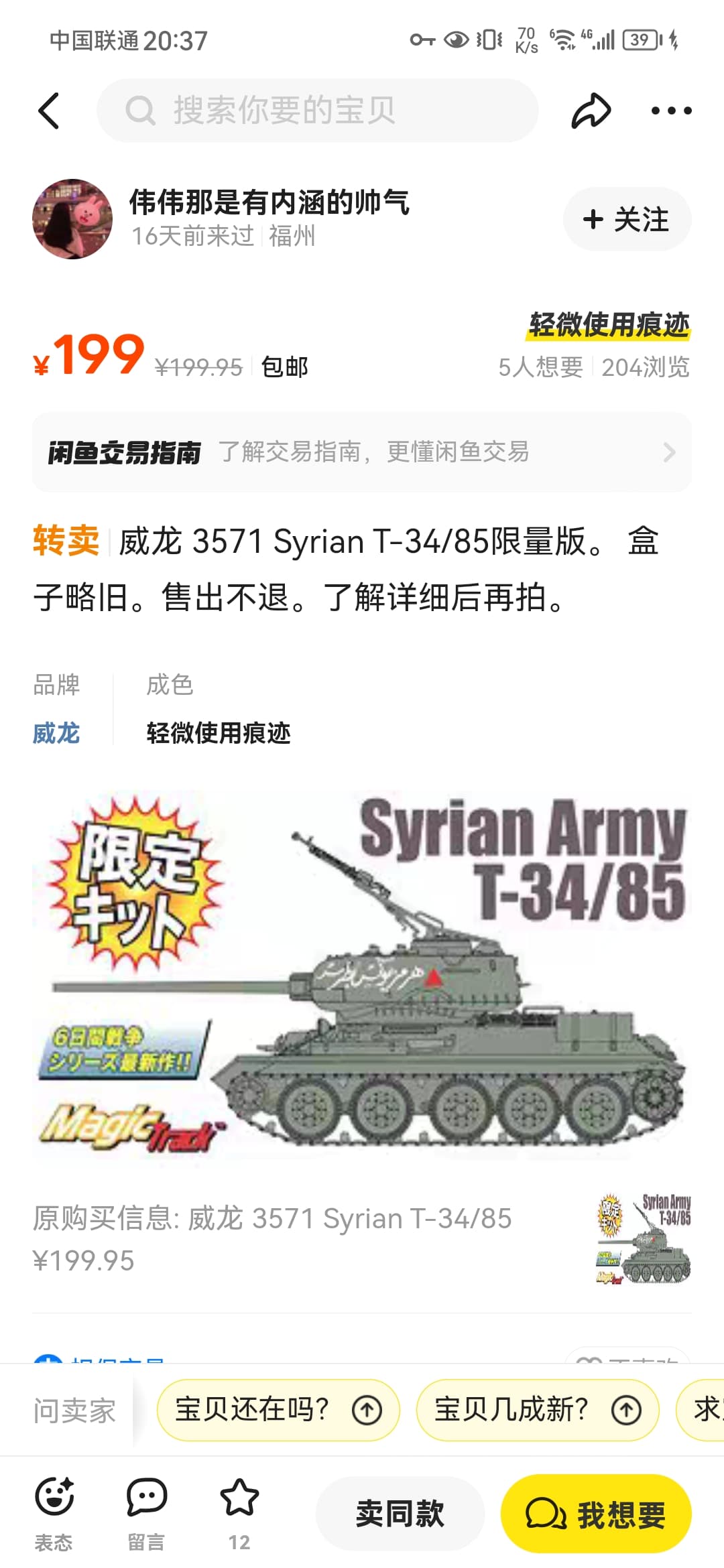Open the seller's profile avatar
Screen dimensions: 724x1568
coord(72,219)
